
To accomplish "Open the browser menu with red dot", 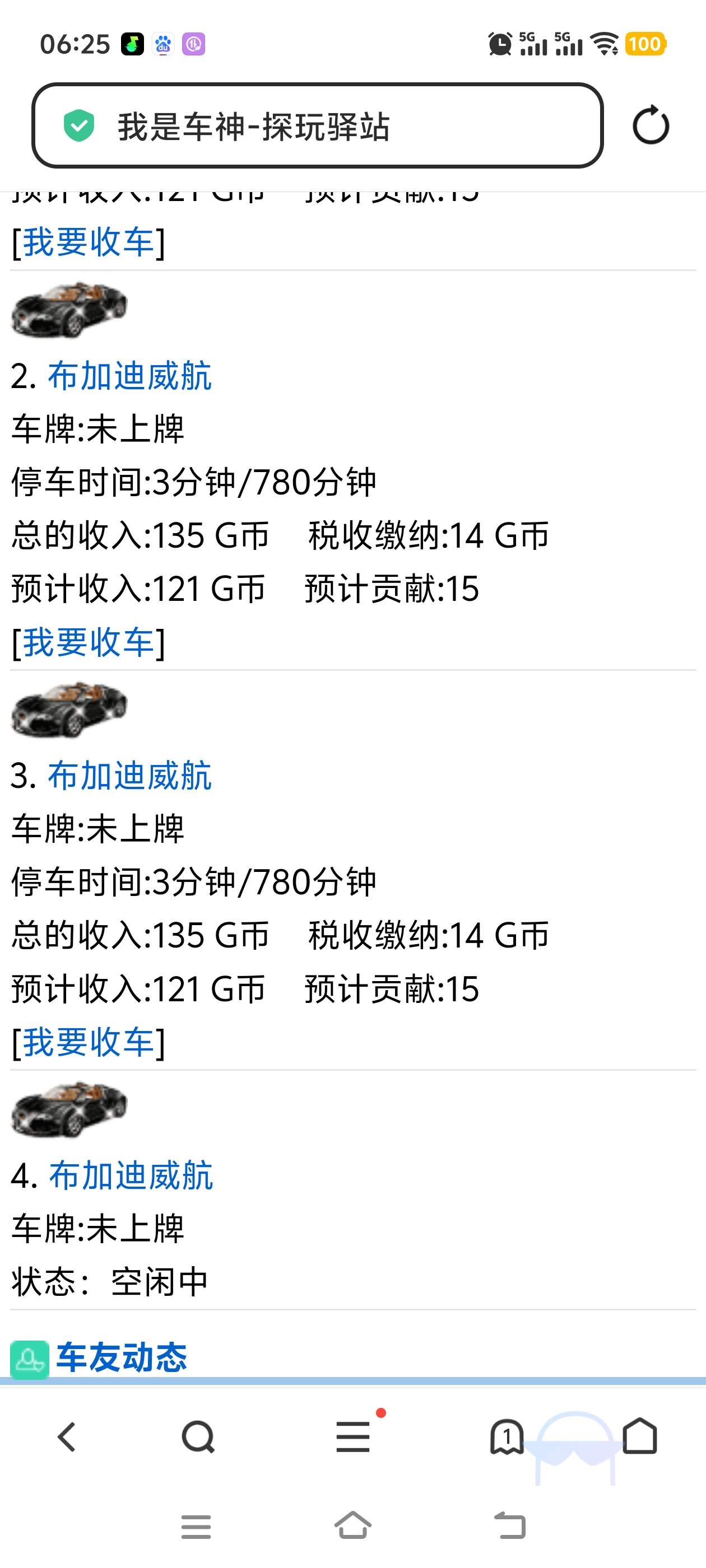I will 354,1438.
